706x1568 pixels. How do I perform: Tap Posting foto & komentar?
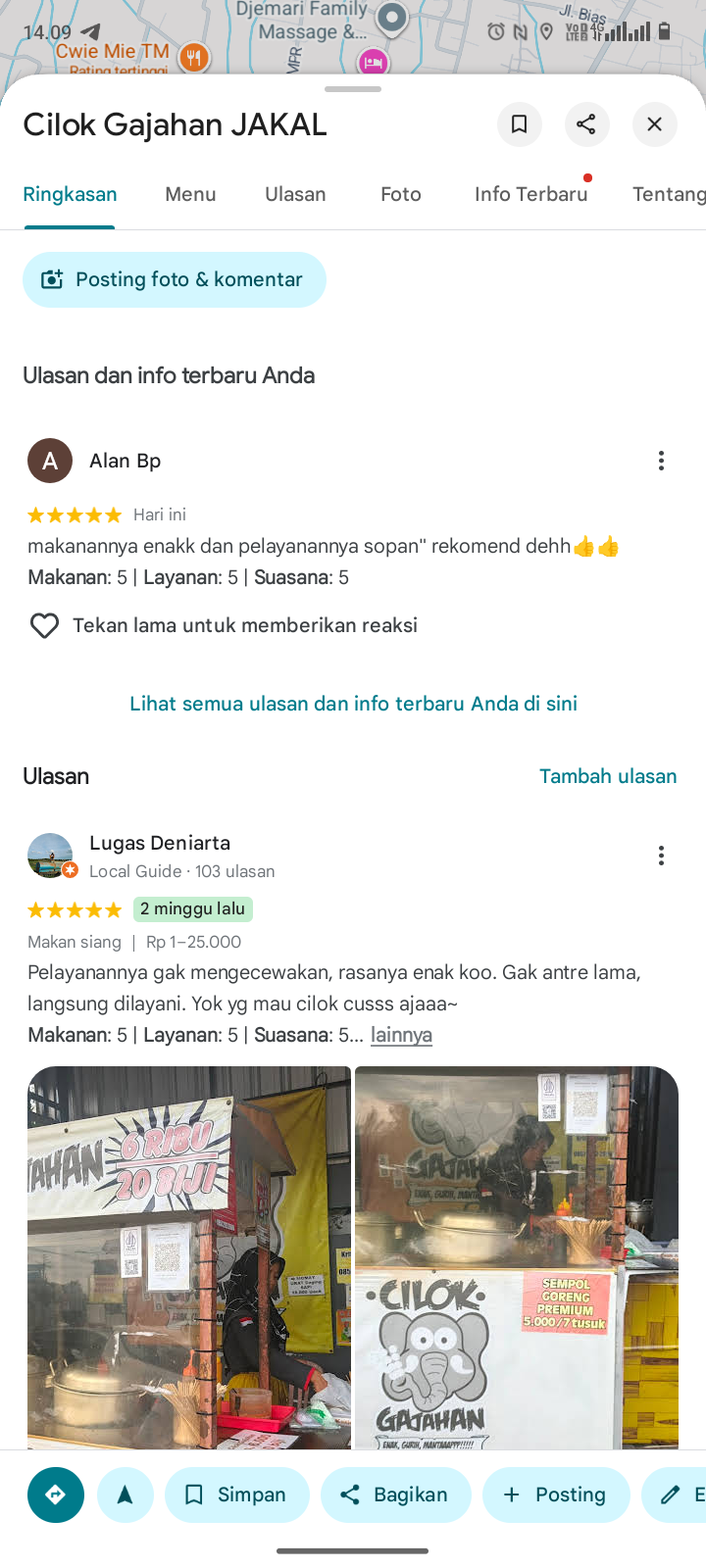[175, 279]
